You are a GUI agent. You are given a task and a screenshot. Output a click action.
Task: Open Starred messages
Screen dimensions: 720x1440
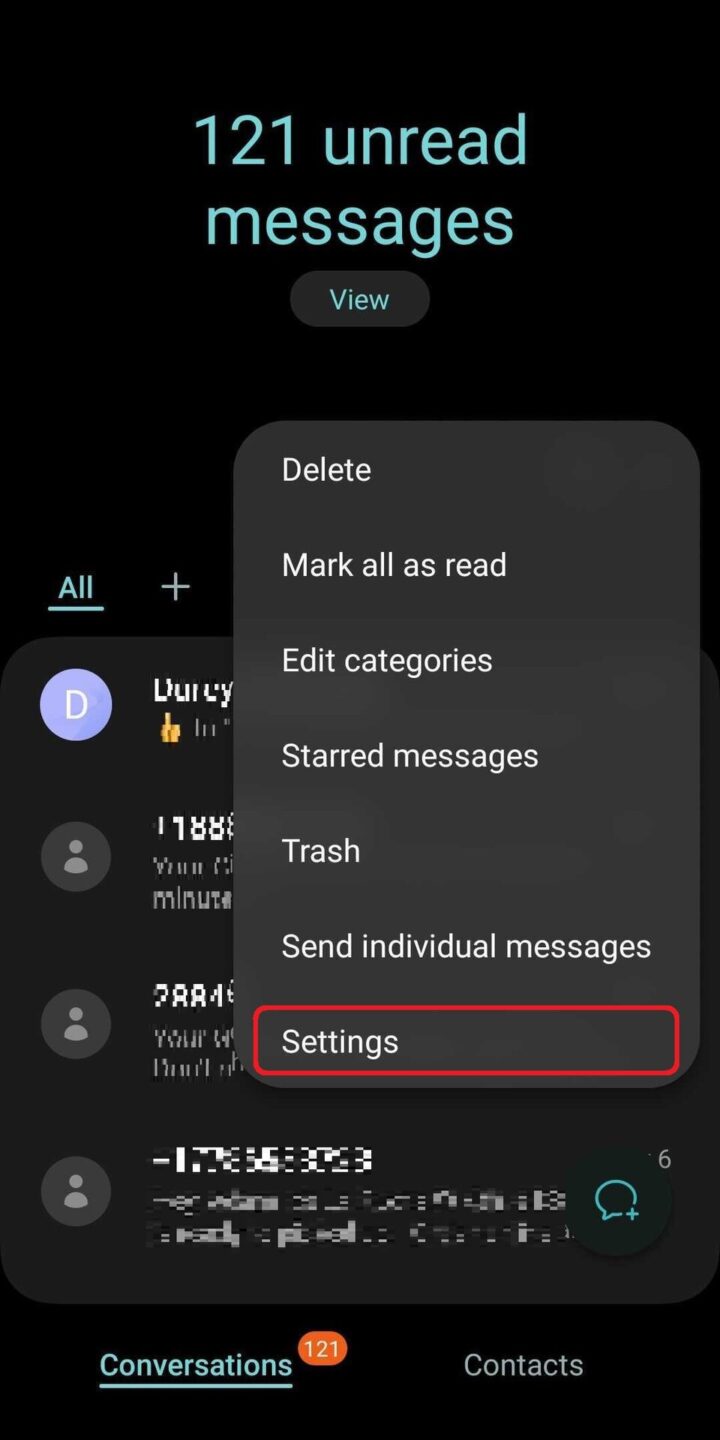point(466,755)
